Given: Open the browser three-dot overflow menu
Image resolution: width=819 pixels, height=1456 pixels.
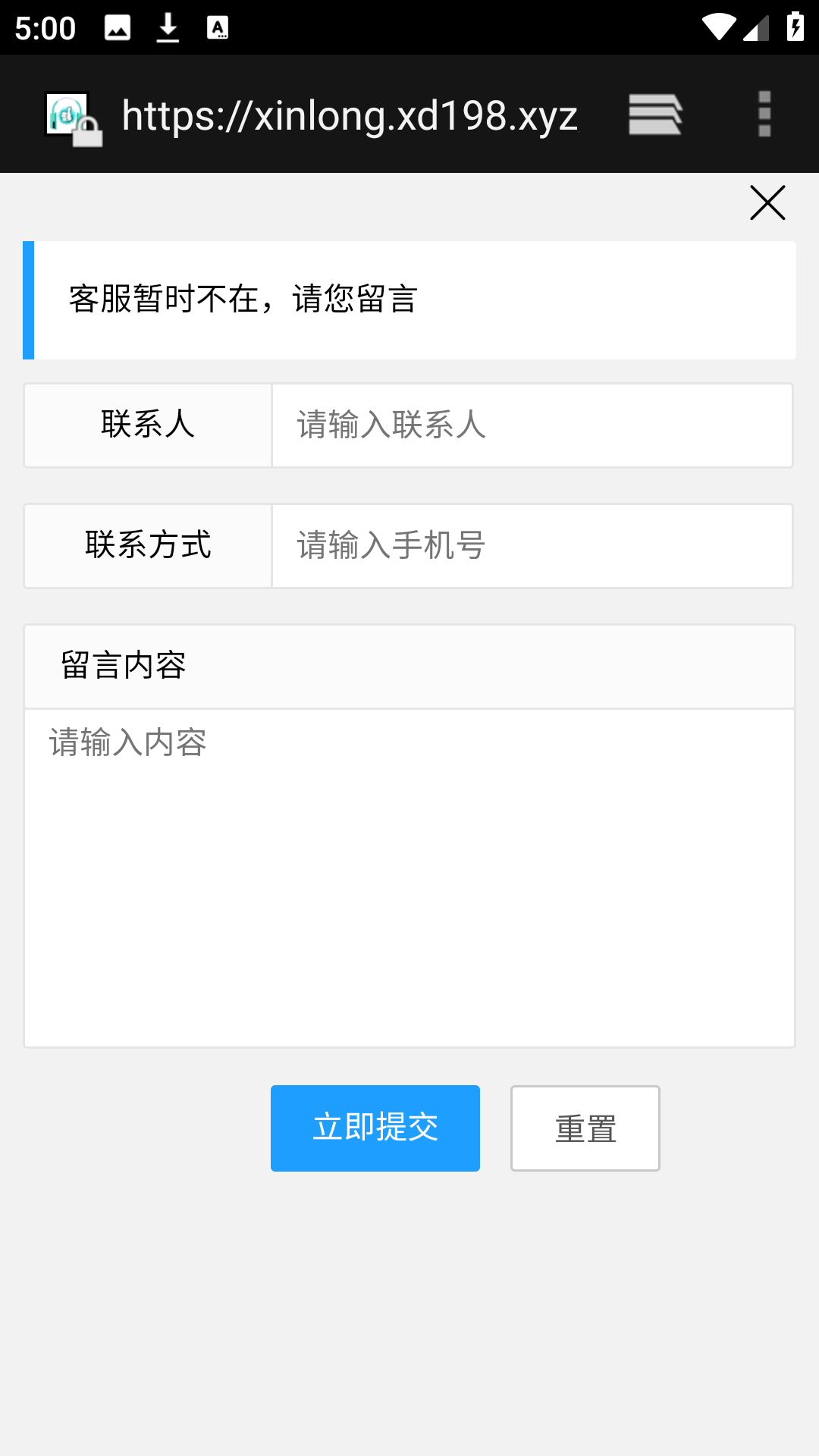Looking at the screenshot, I should pos(764,115).
